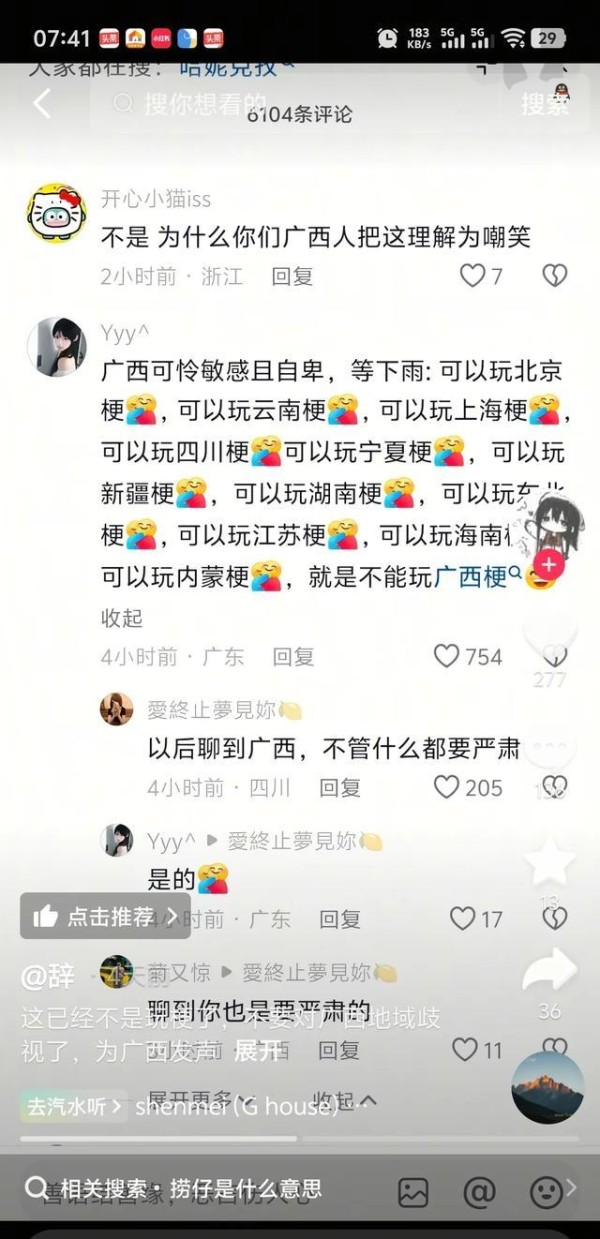Go back using the top-left arrow
600x1239 pixels.
tap(42, 103)
